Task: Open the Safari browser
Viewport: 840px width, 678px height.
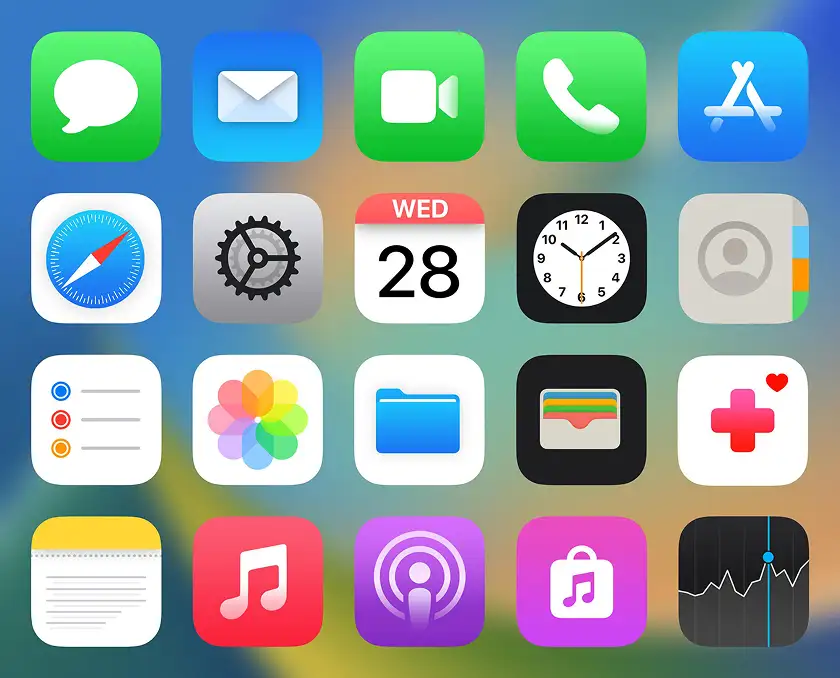Action: pos(96,258)
